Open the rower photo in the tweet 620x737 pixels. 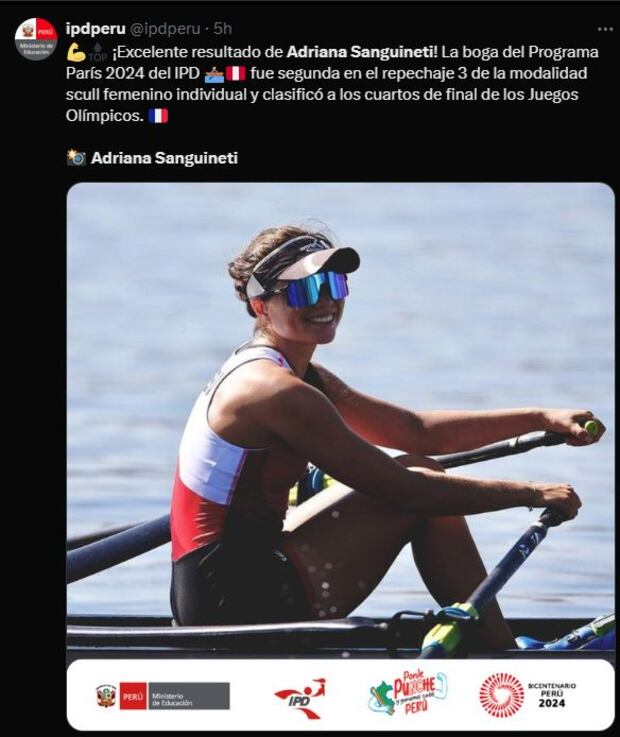pyautogui.click(x=340, y=420)
